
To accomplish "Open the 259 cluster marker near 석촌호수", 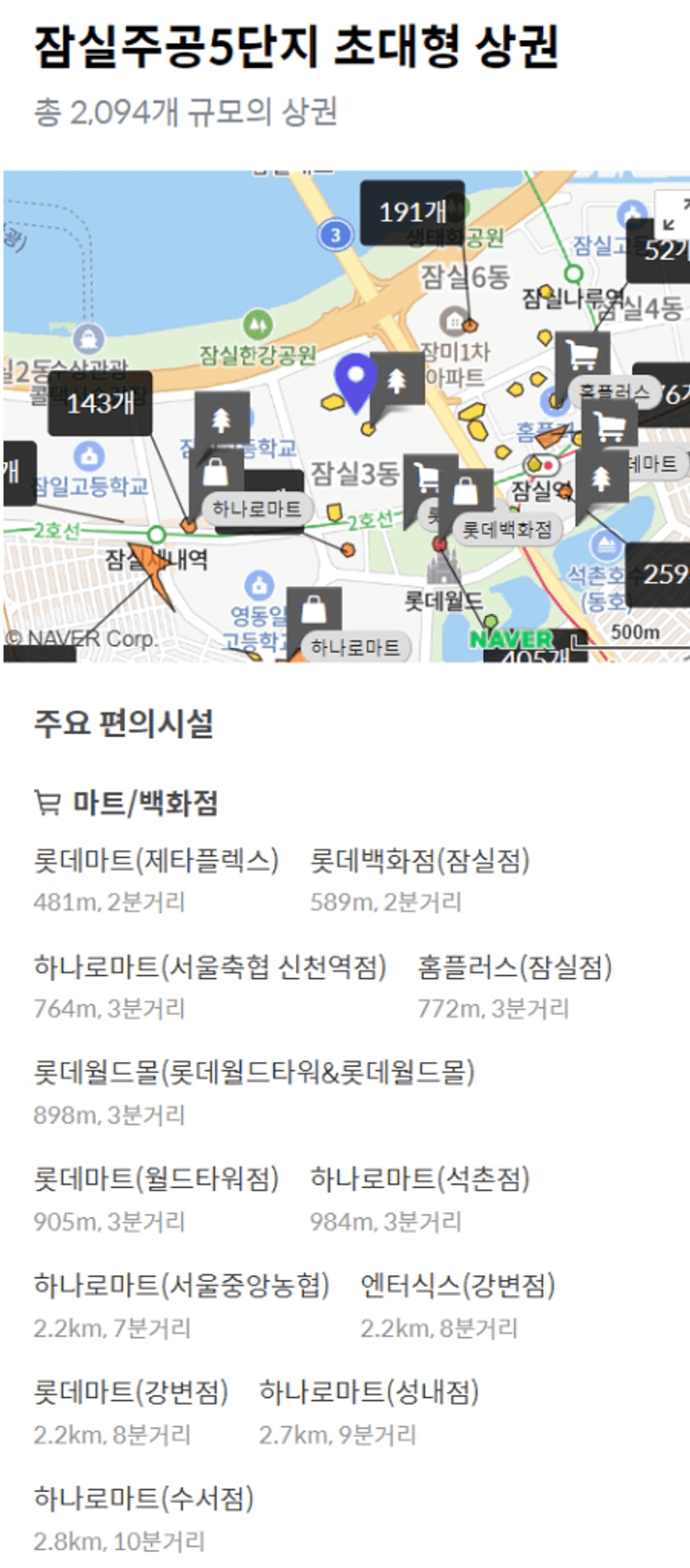I will tap(658, 574).
